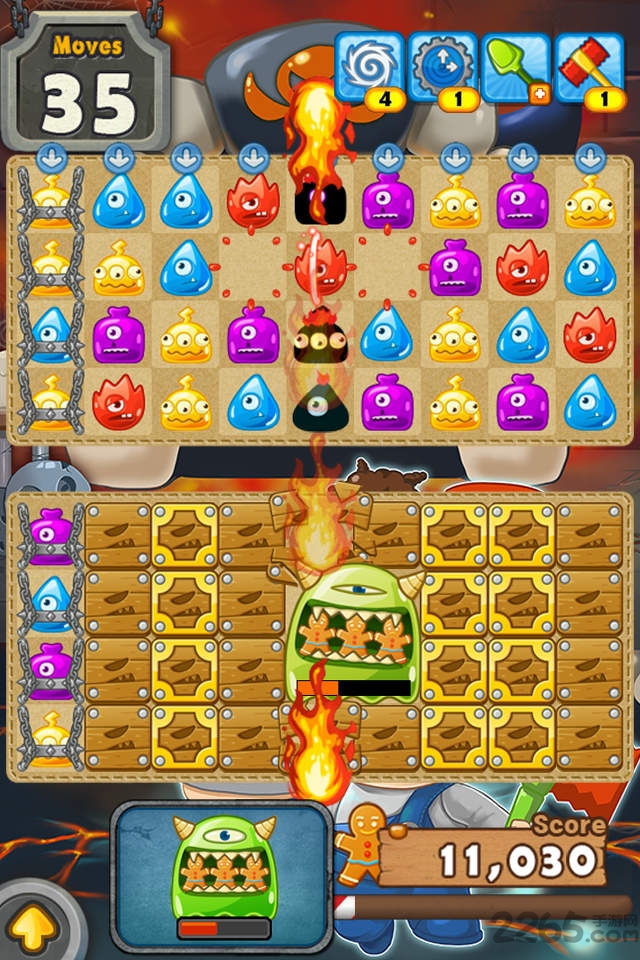Select the green shovel booster

[515, 65]
